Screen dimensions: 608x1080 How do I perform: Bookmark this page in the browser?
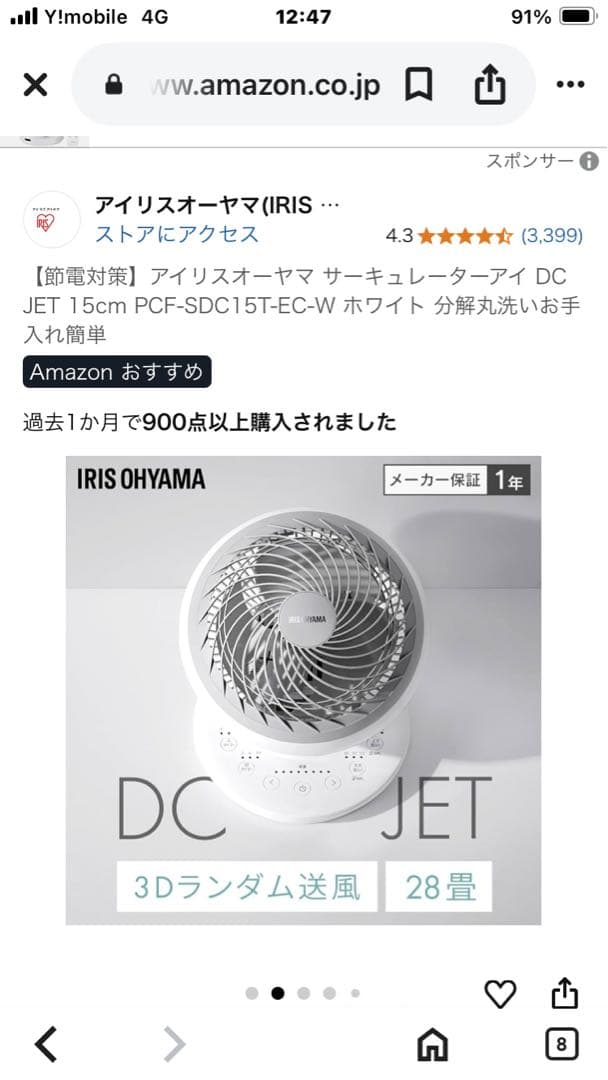[x=418, y=86]
